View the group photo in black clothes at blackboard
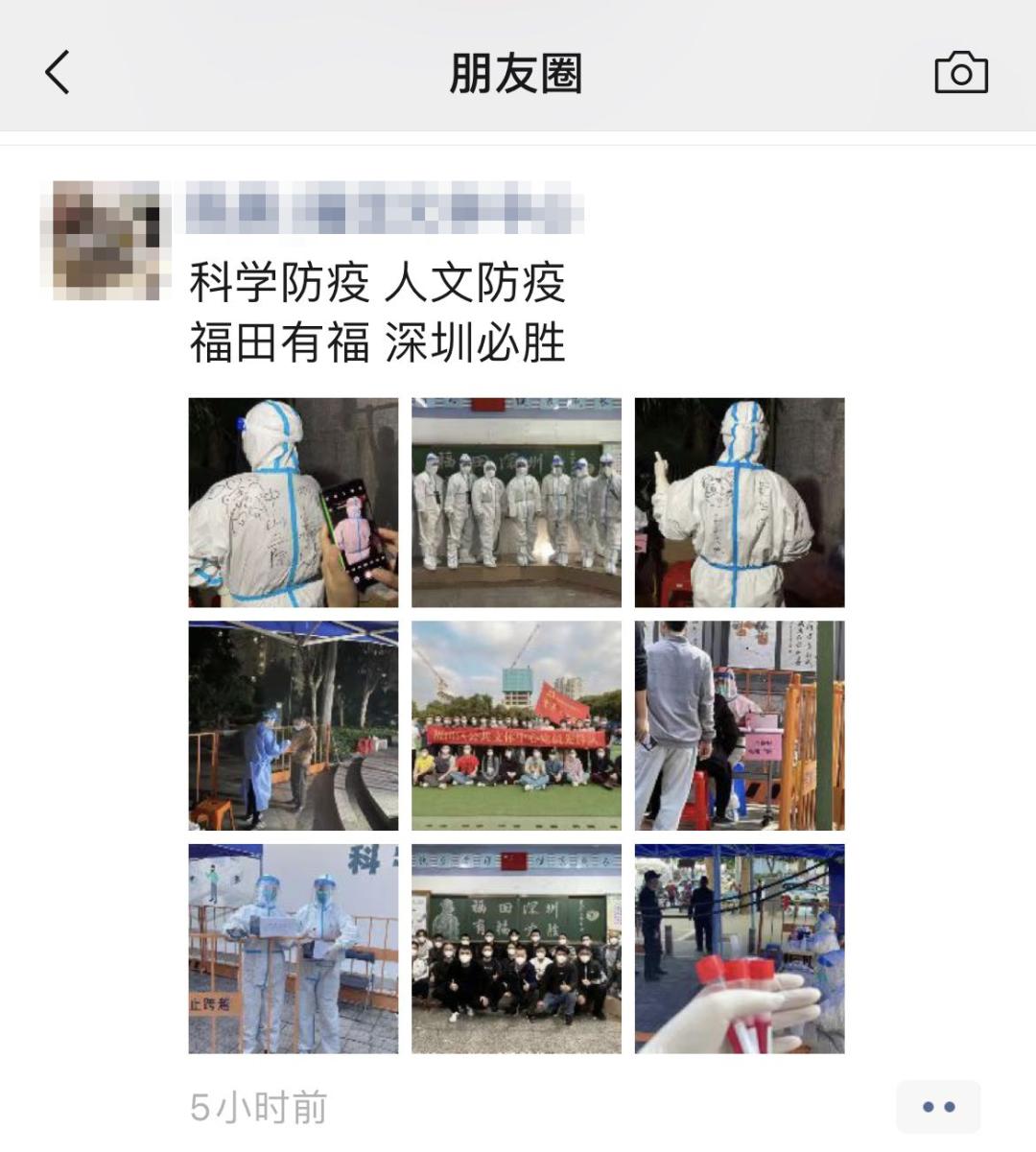 point(516,949)
